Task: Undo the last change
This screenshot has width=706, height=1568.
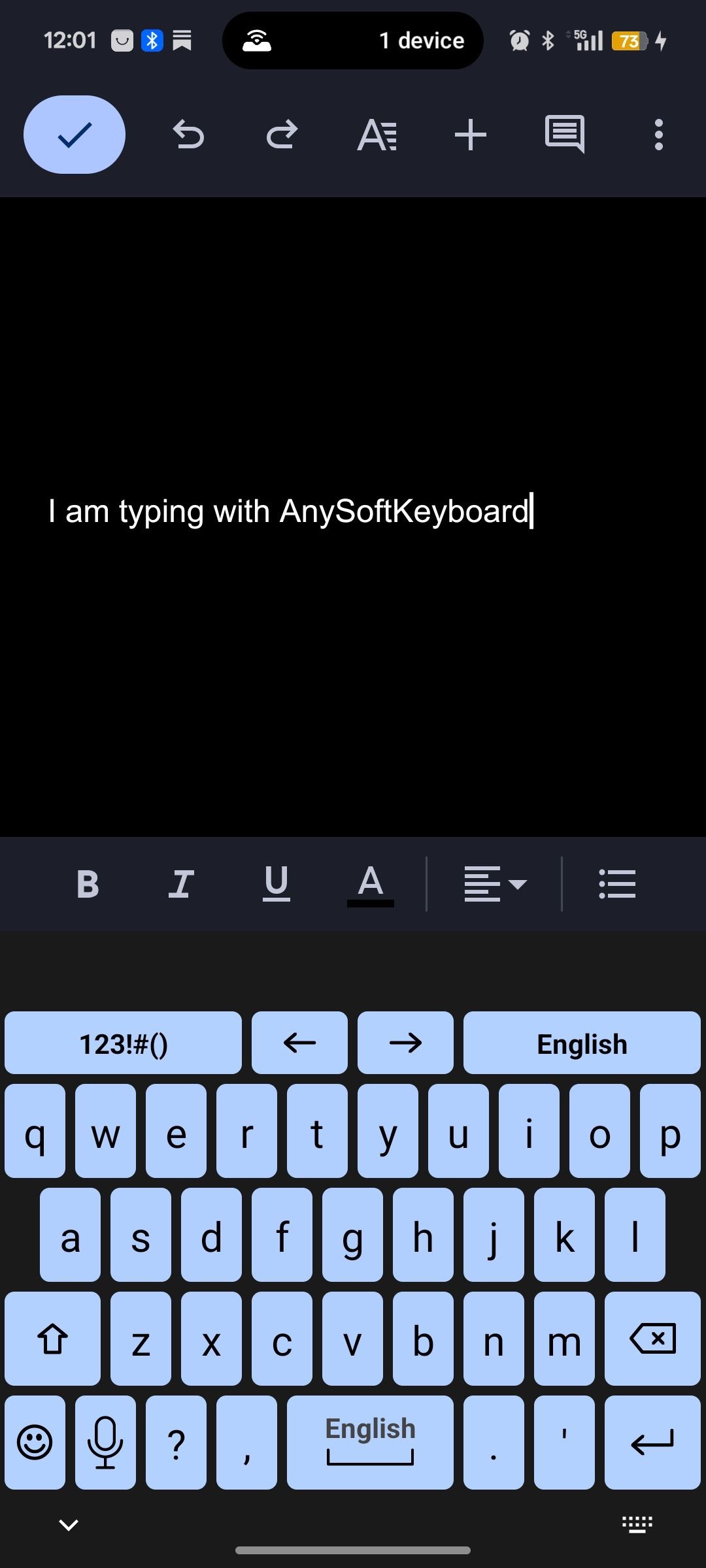Action: (188, 135)
